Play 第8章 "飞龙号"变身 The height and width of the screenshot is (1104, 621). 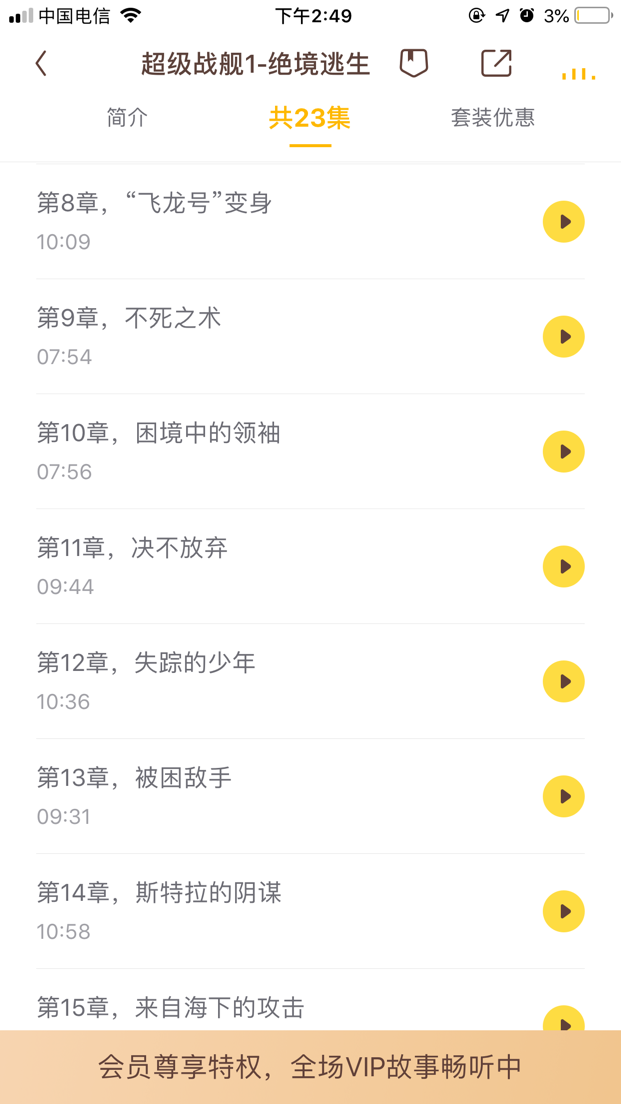coord(564,222)
